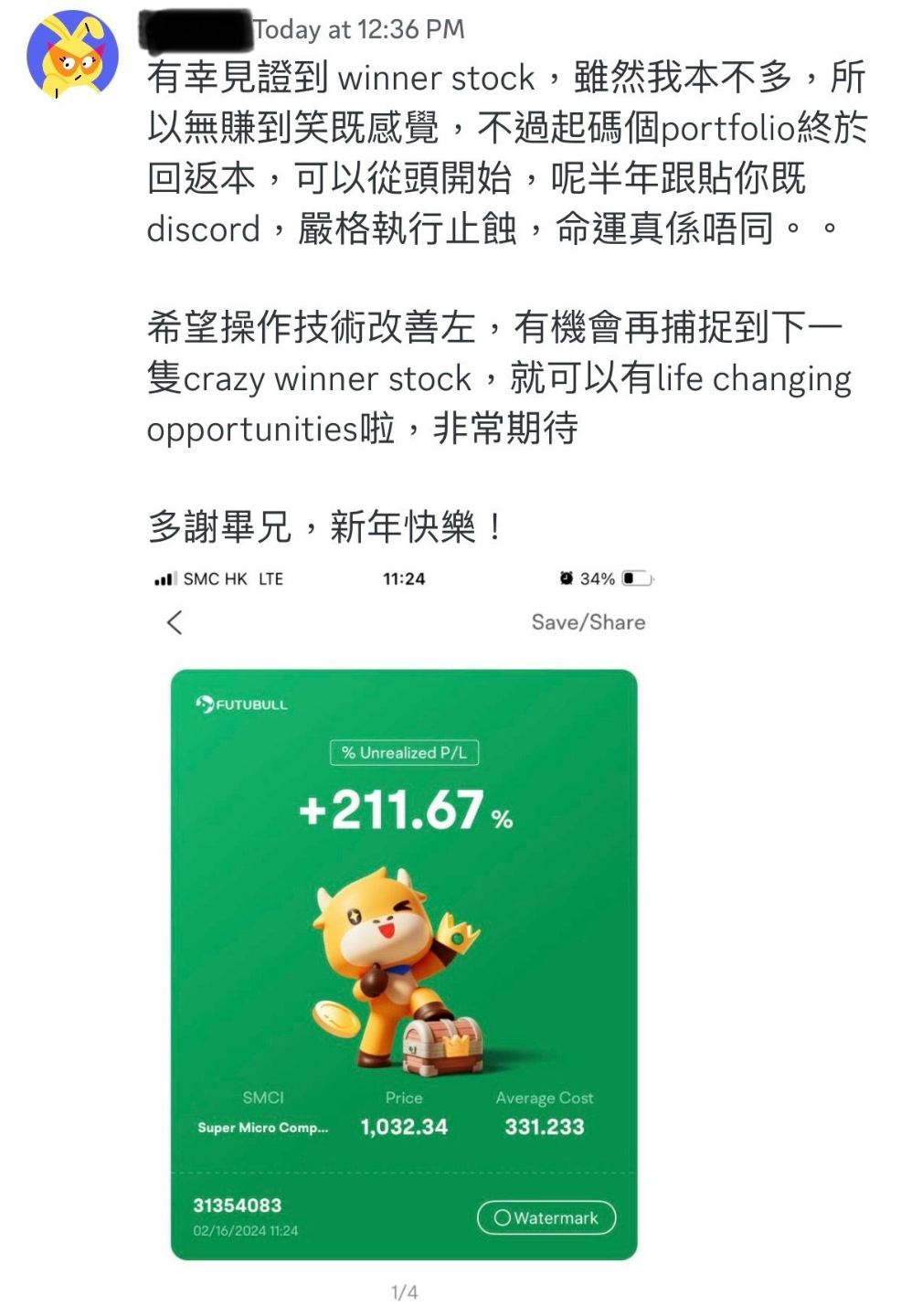Open the attached Futubull SMCI screenshot
901x1316 pixels.
[x=404, y=932]
